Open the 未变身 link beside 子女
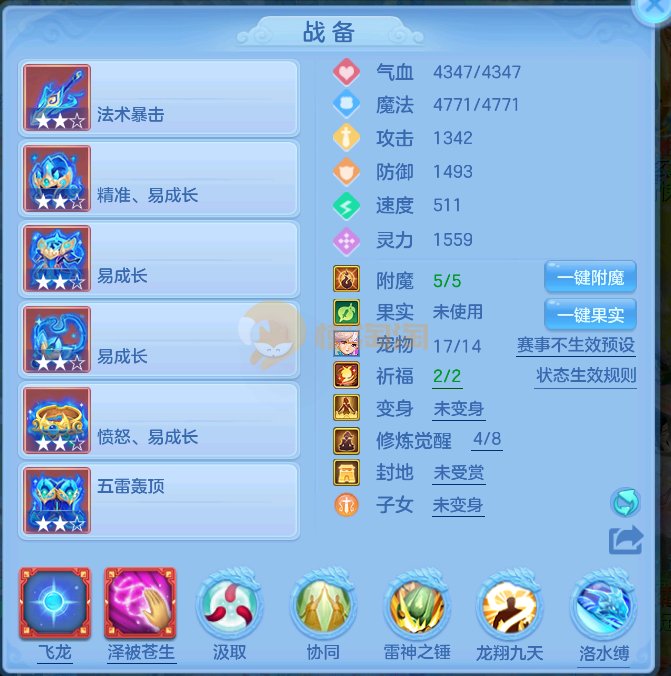This screenshot has height=676, width=671. click(458, 505)
